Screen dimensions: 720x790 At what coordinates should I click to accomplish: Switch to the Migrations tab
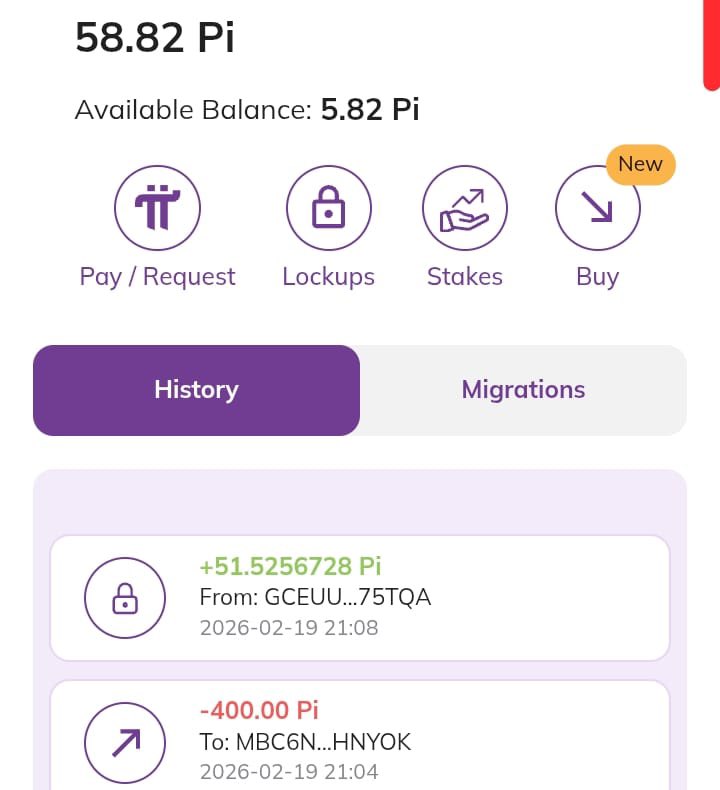[x=523, y=390]
